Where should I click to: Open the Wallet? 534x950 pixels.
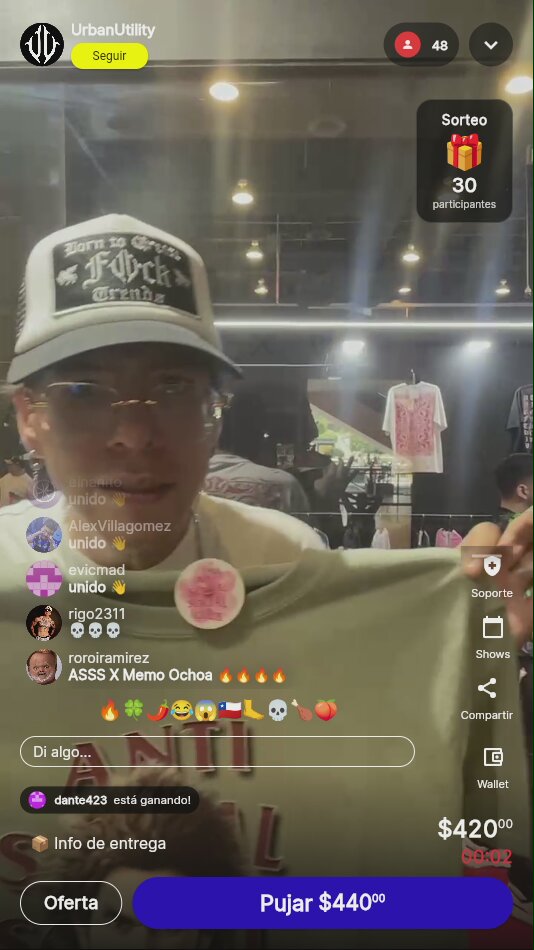[492, 767]
